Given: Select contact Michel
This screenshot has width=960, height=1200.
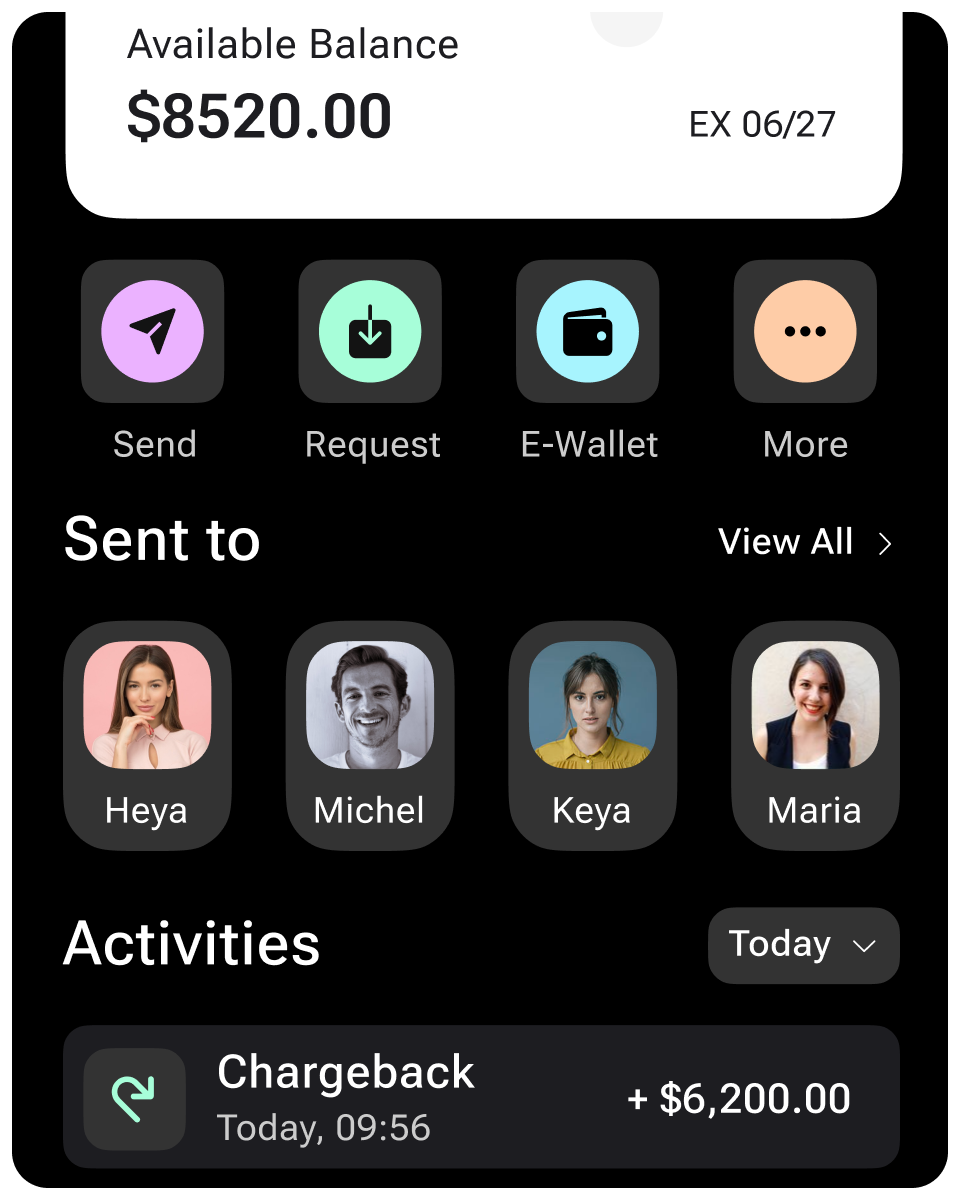Looking at the screenshot, I should tap(370, 735).
